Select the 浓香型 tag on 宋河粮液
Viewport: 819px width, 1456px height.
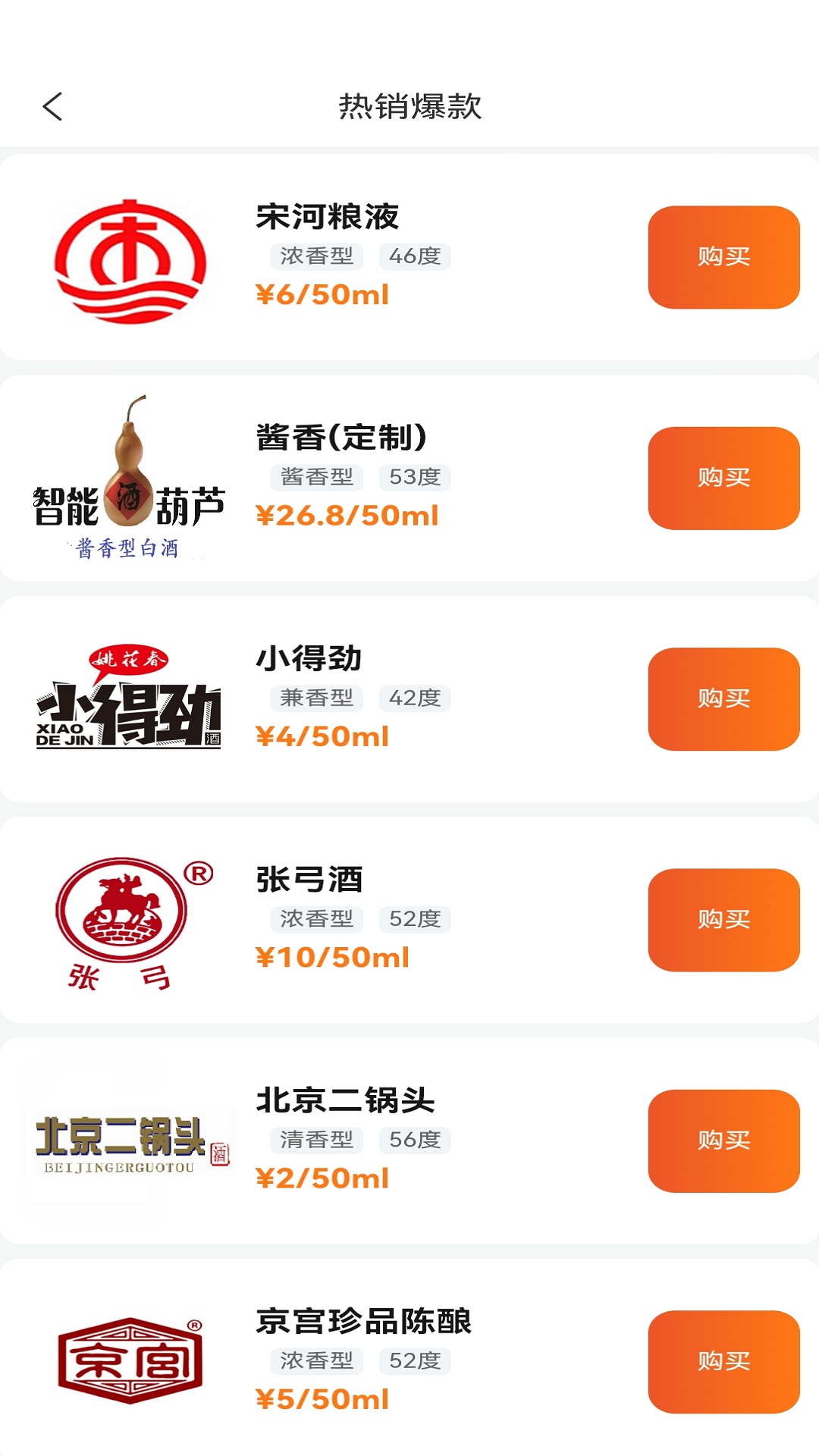[x=315, y=256]
